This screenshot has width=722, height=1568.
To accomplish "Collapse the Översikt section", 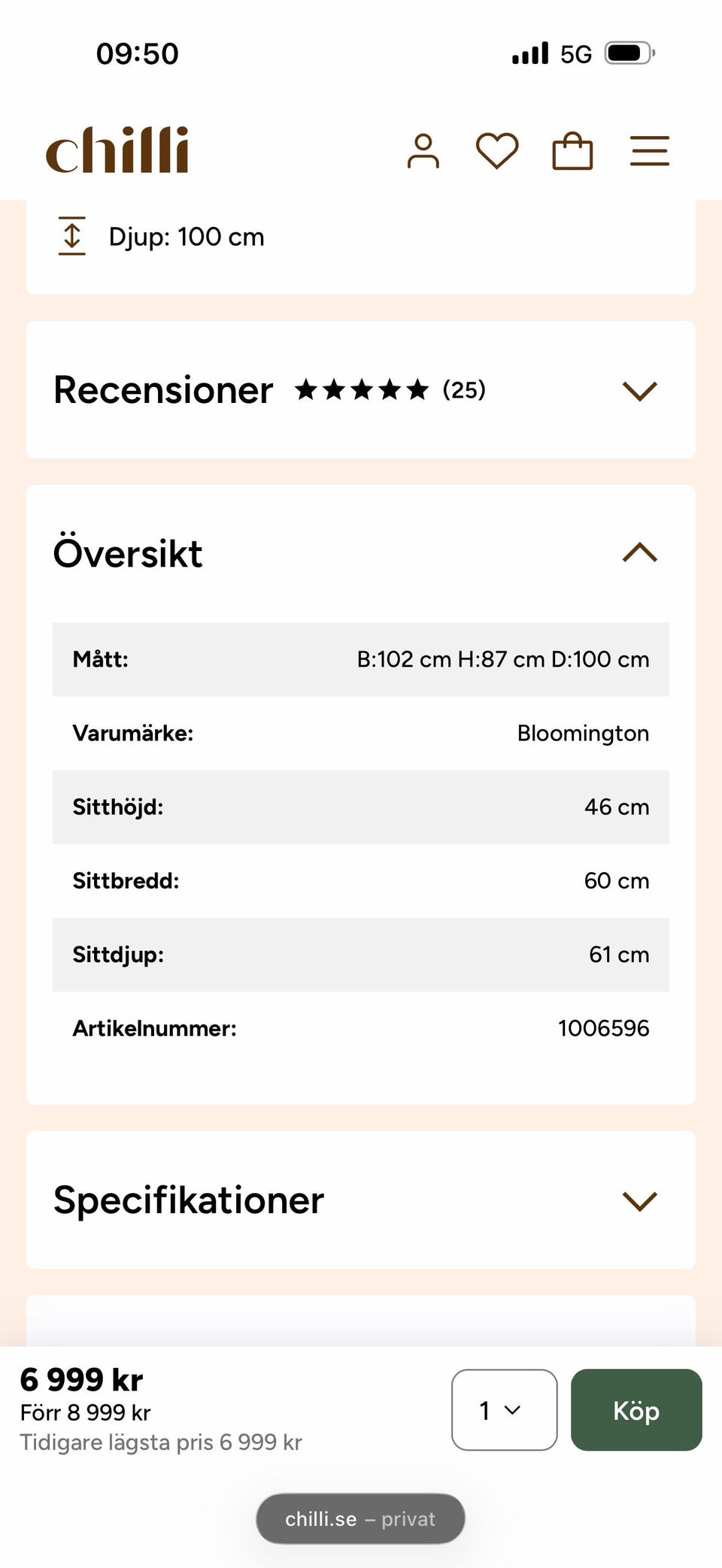I will pyautogui.click(x=361, y=553).
